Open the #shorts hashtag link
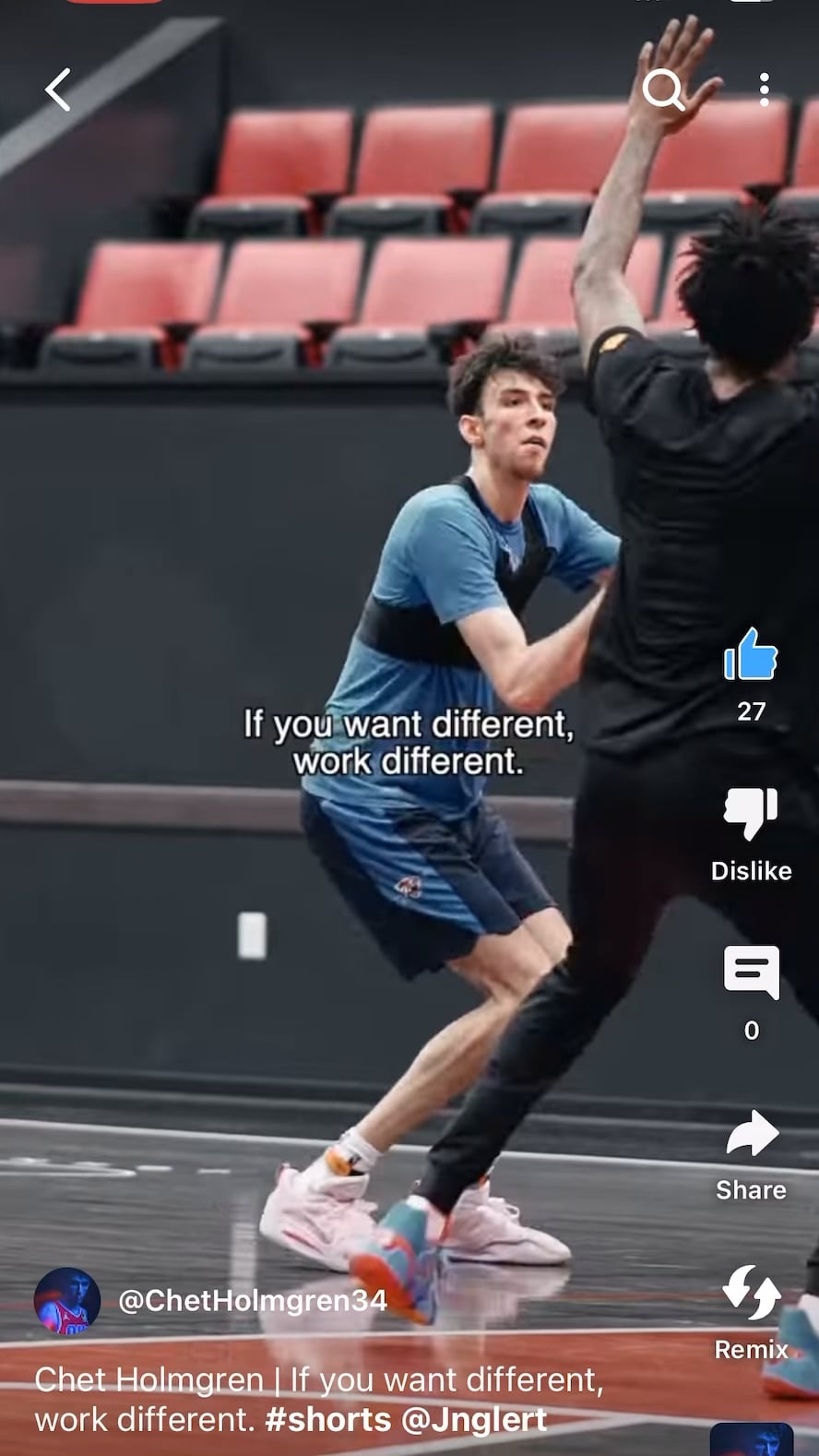The image size is (819, 1456). pyautogui.click(x=327, y=1419)
